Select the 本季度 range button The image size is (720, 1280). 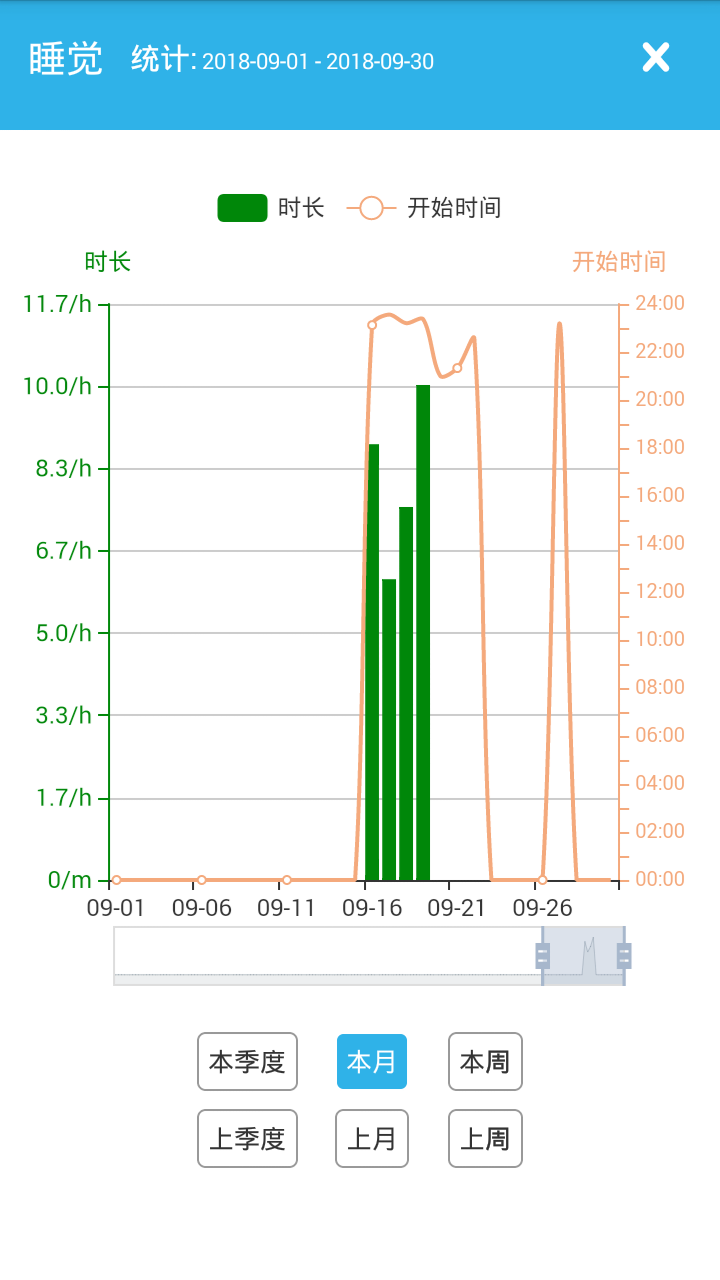tap(247, 1061)
